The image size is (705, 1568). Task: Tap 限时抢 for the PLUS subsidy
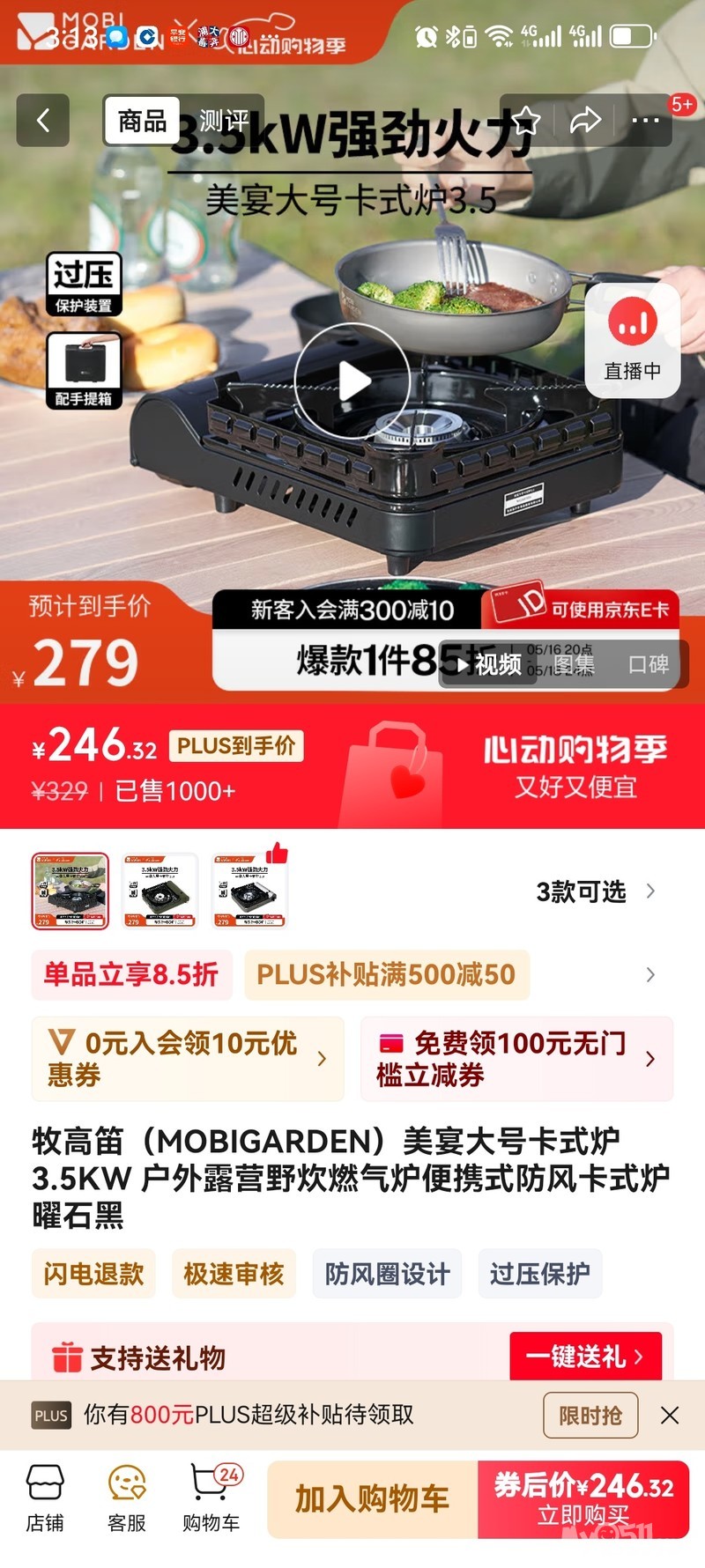point(590,1415)
